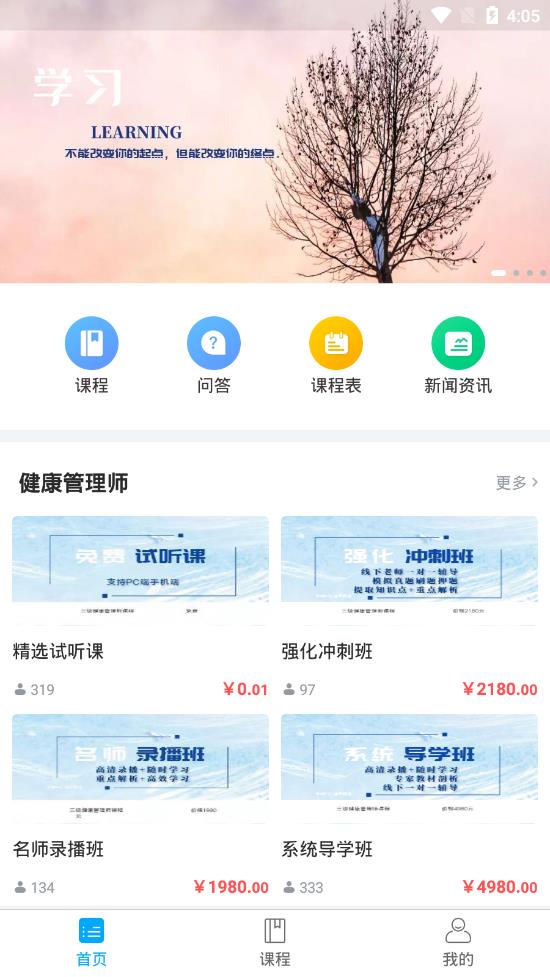Switch to the 课程 bottom tab
The width and height of the screenshot is (550, 977).
point(275,942)
